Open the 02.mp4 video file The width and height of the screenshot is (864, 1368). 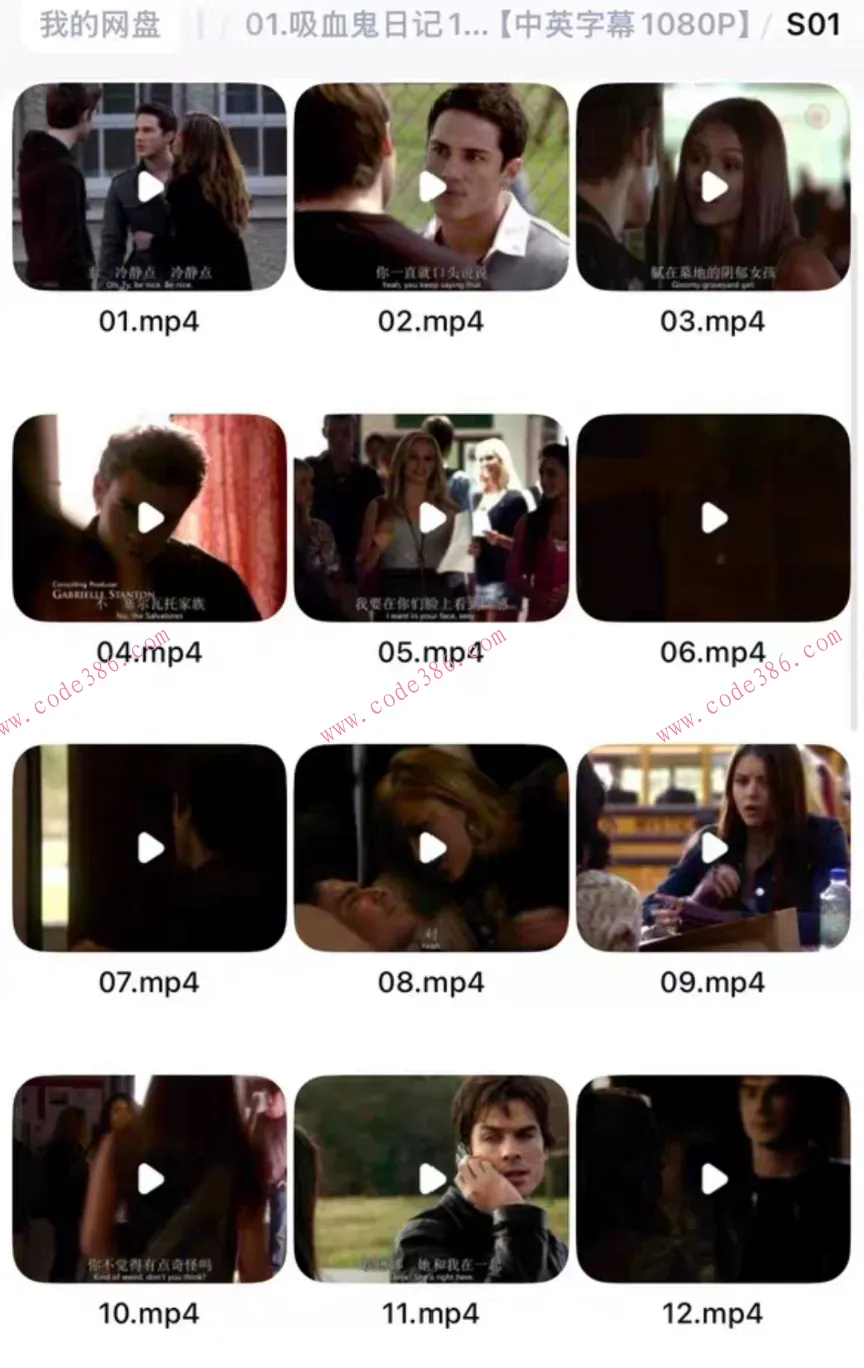431,187
